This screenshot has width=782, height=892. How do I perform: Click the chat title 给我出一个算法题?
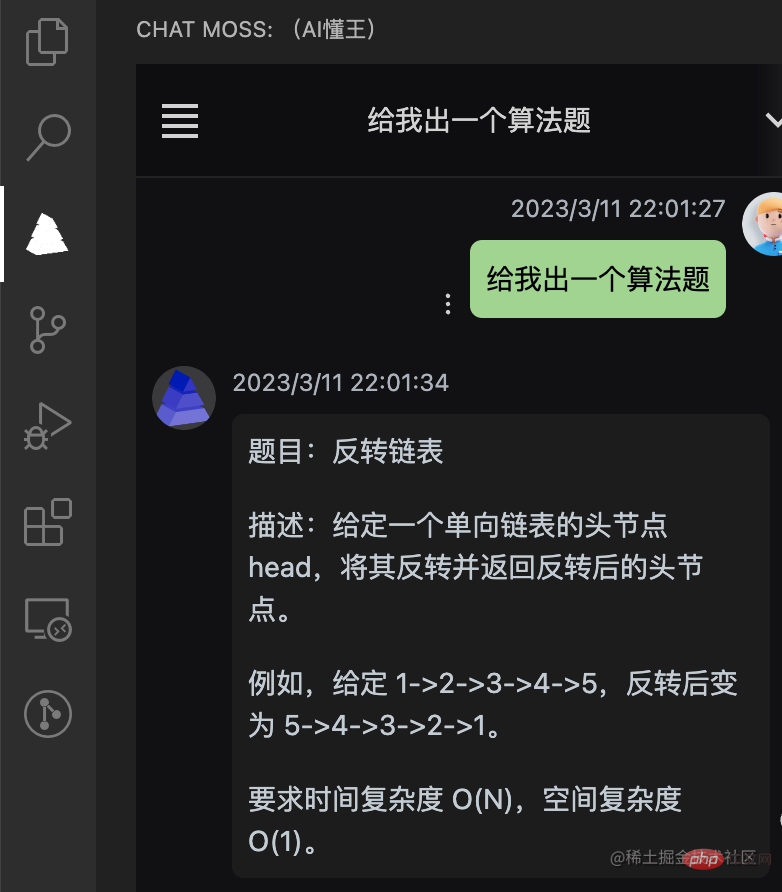point(480,120)
